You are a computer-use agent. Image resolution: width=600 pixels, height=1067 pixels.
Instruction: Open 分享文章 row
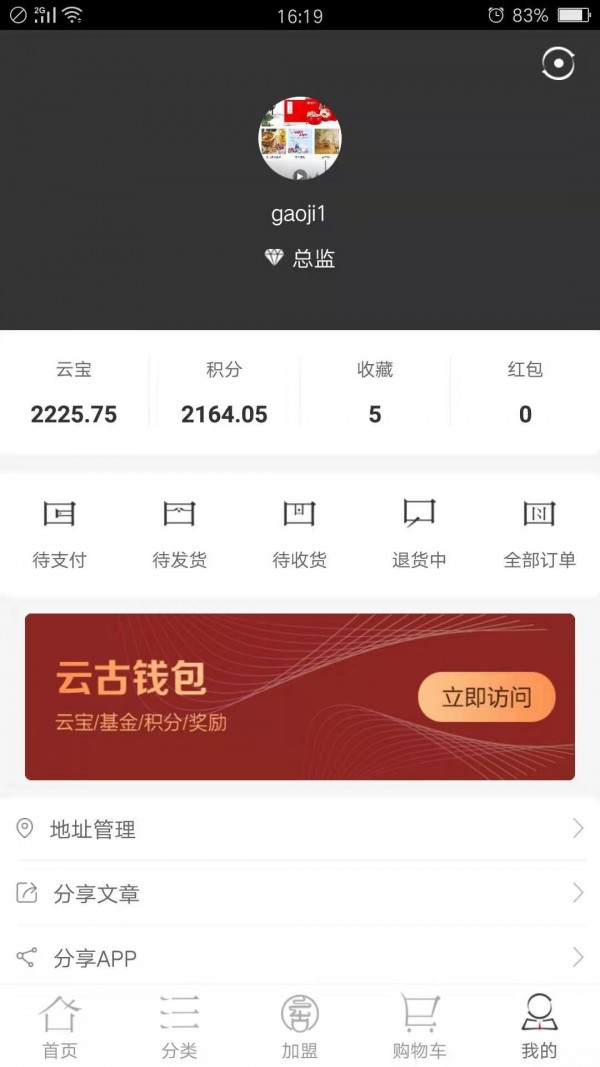click(300, 893)
